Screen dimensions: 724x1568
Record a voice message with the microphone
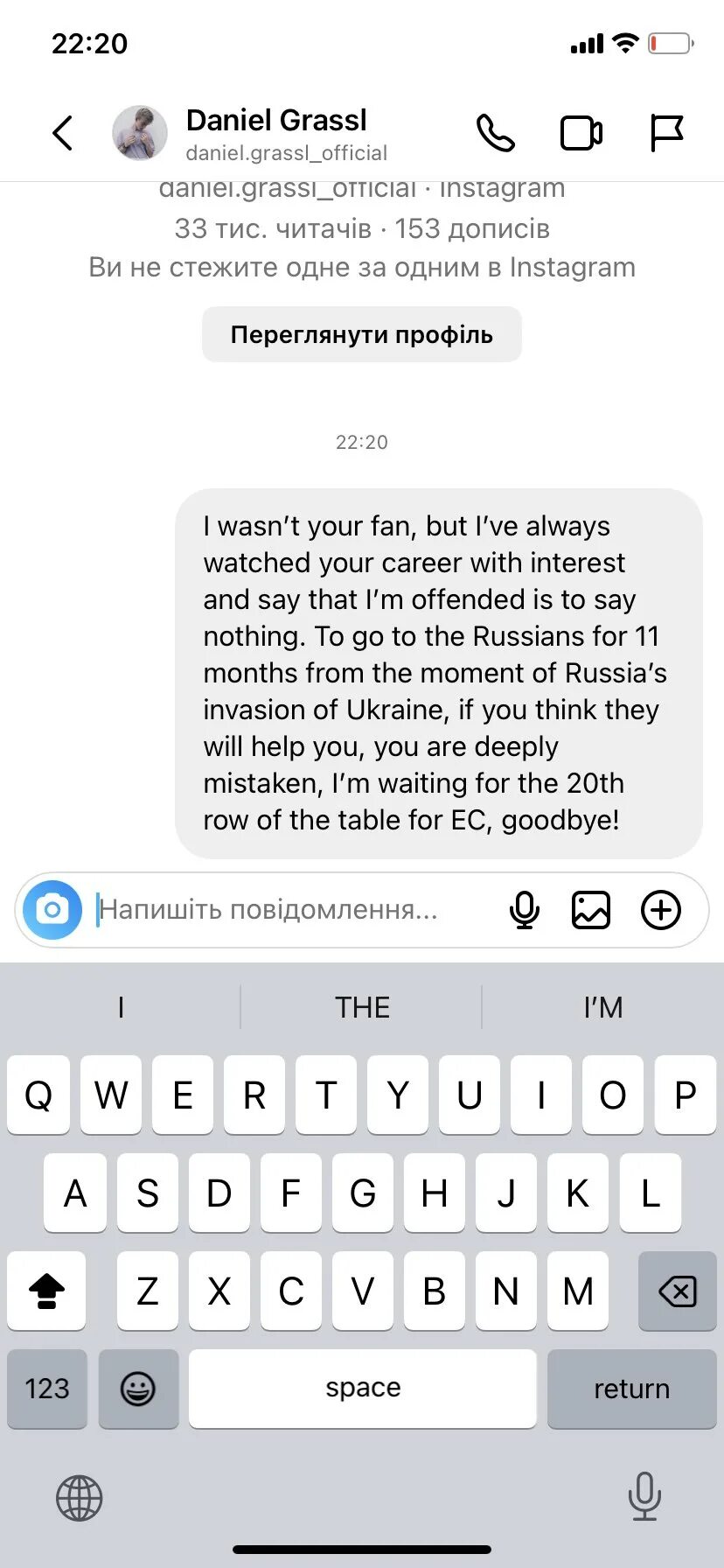point(525,910)
